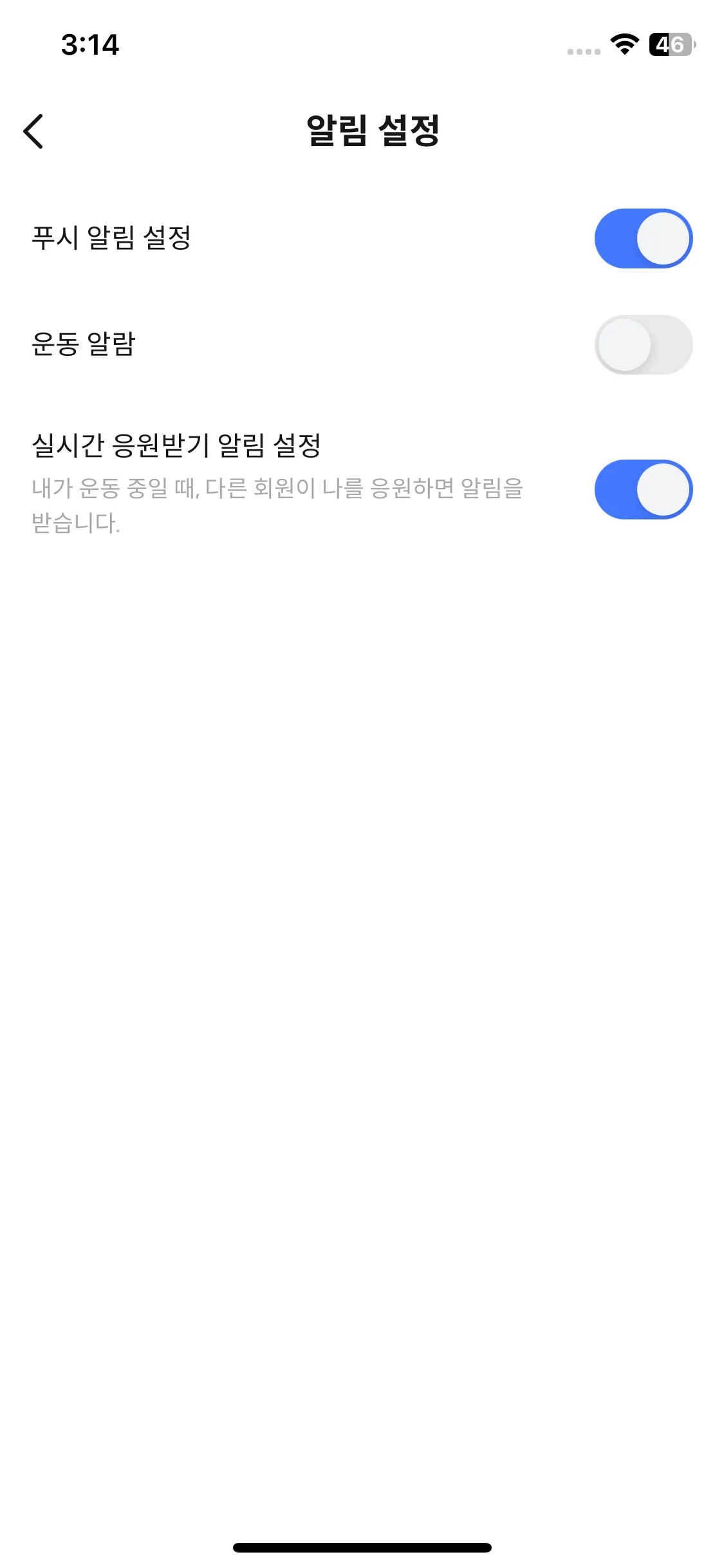Go back from 알림 설정 screen

33,131
